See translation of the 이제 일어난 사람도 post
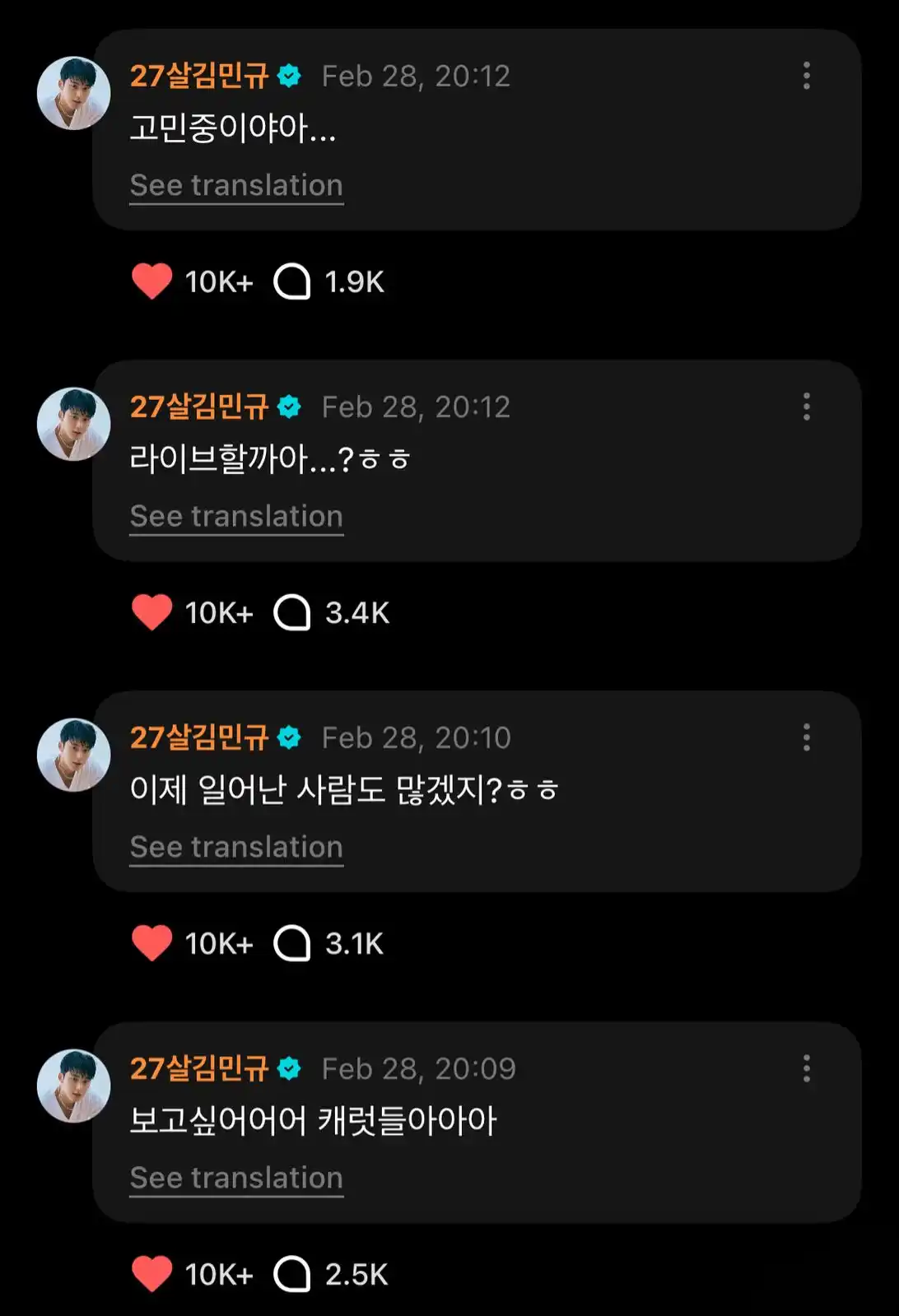899x1316 pixels. click(236, 848)
